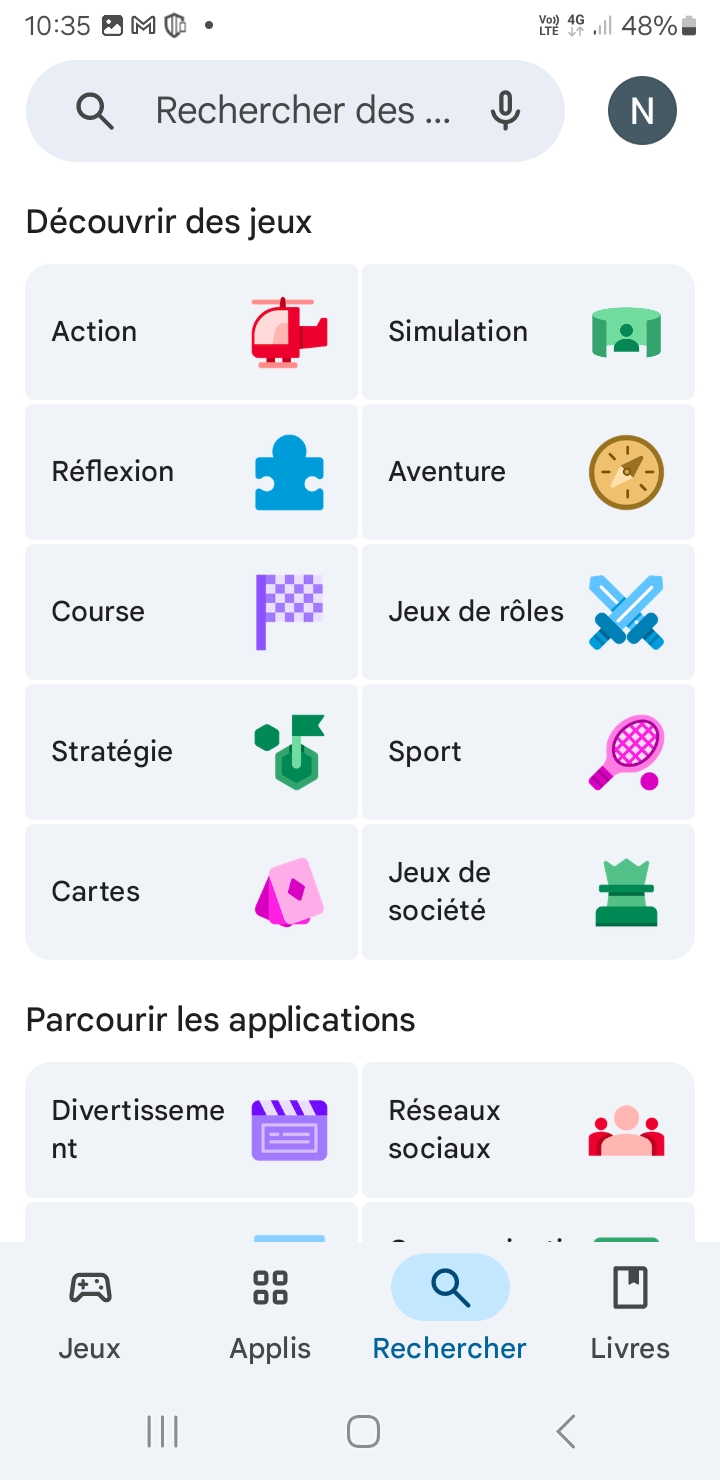Open Jeux de société category
This screenshot has height=1480, width=720.
(528, 892)
